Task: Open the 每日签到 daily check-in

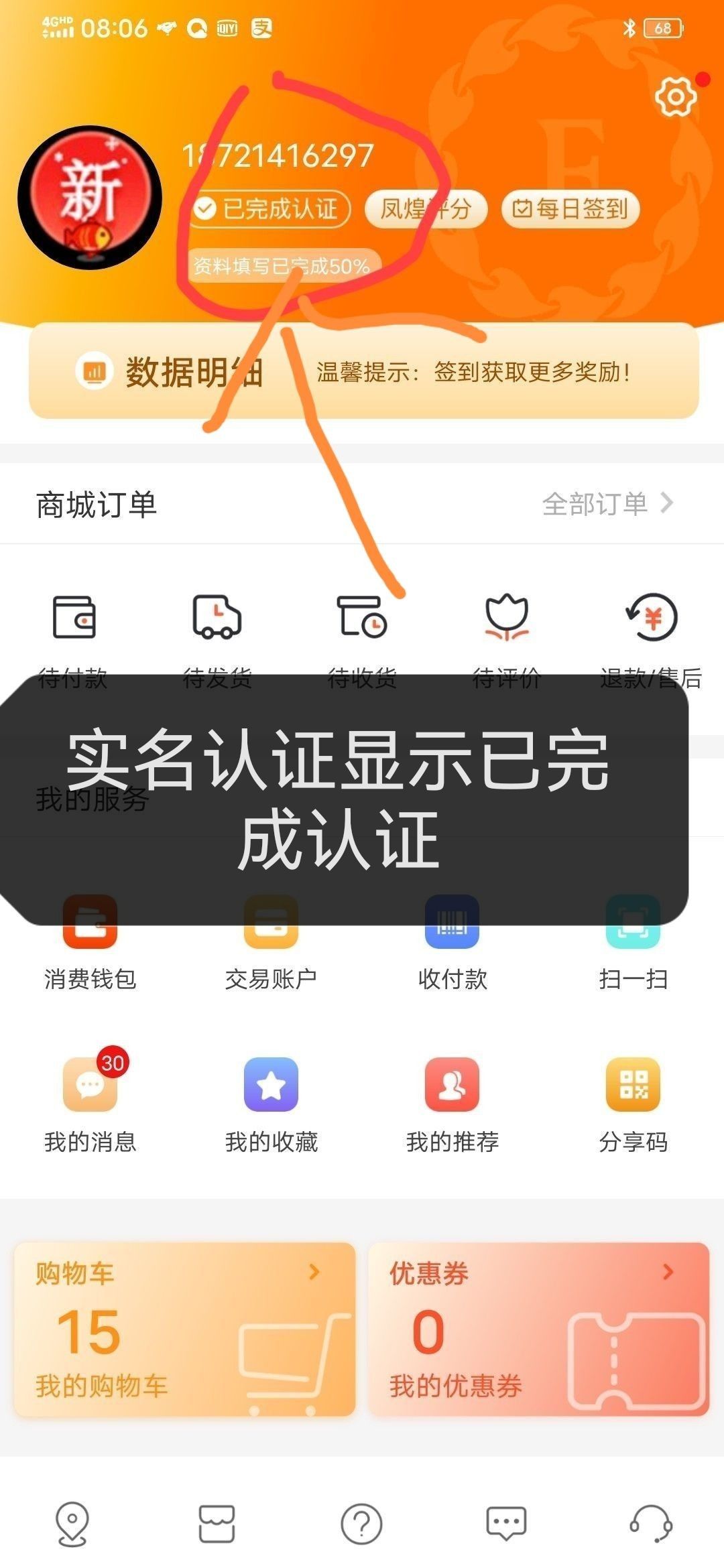Action: [x=570, y=209]
